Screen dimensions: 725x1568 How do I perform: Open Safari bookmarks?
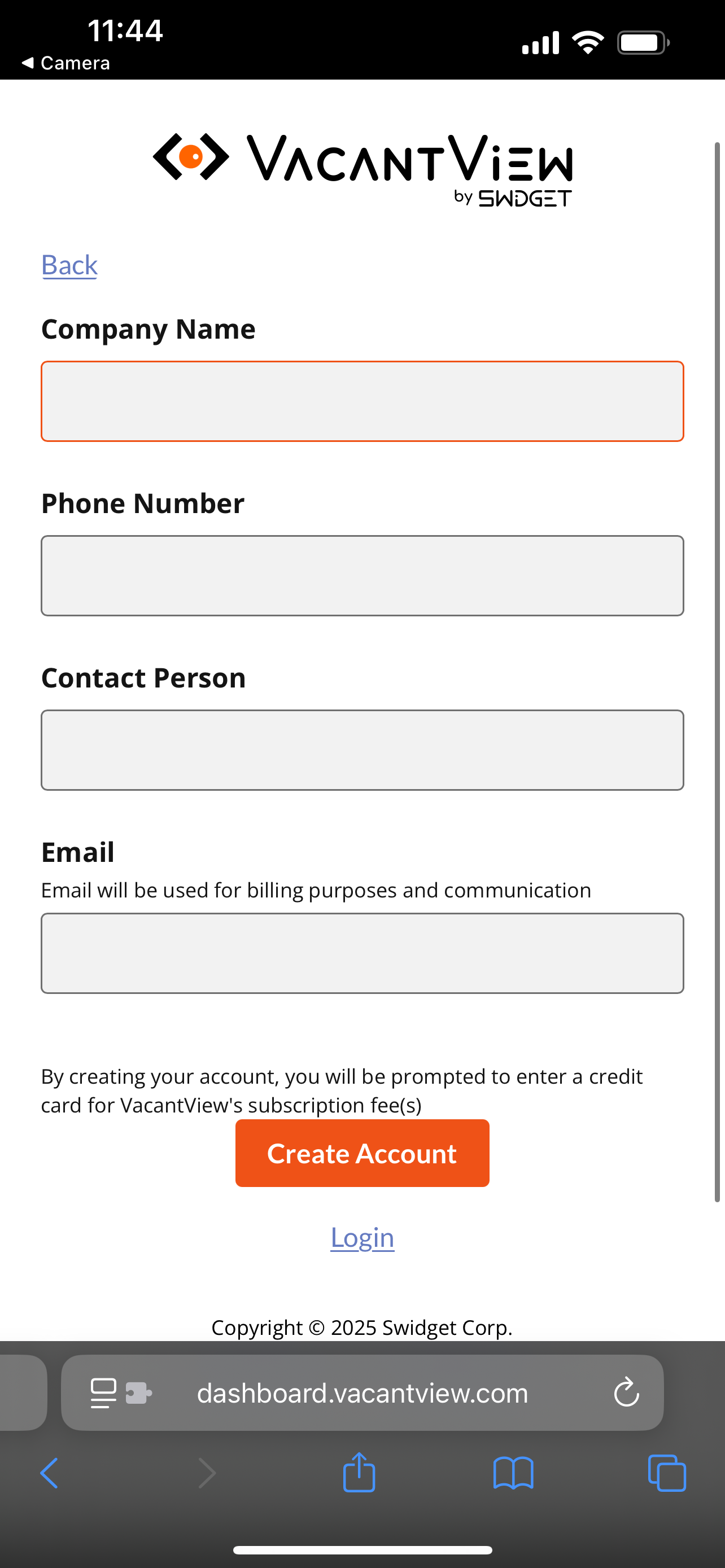(513, 1473)
